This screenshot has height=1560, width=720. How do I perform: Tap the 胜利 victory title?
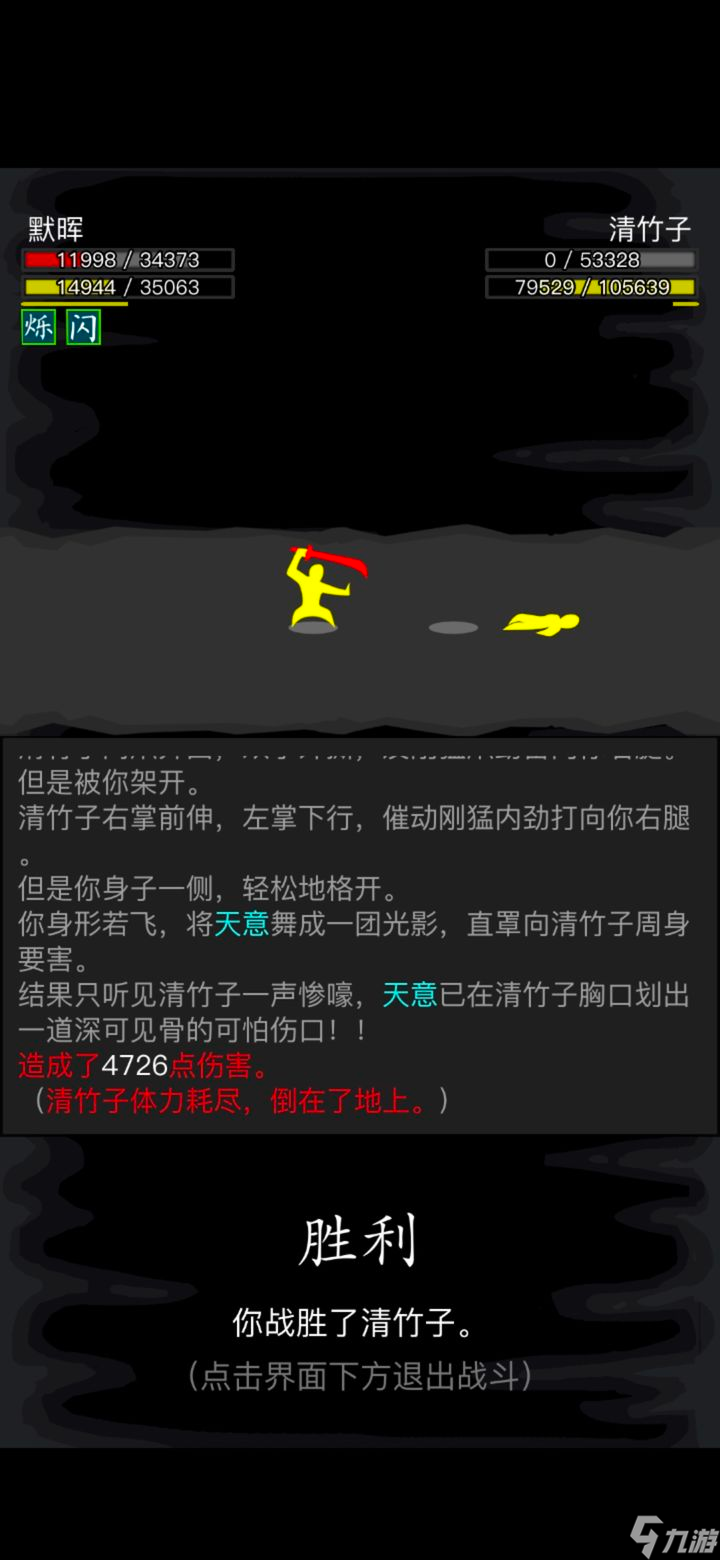pos(358,1238)
